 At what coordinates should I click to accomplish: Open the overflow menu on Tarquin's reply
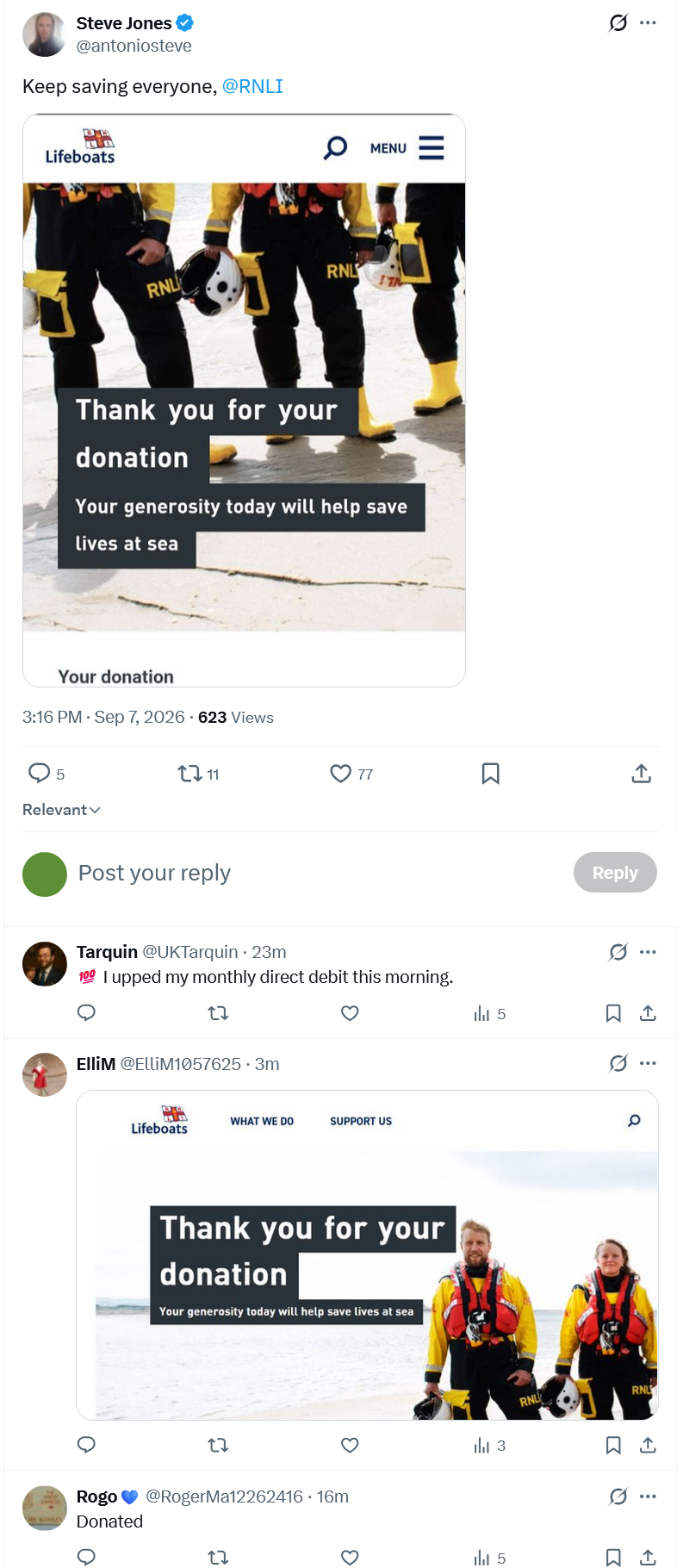(x=648, y=952)
